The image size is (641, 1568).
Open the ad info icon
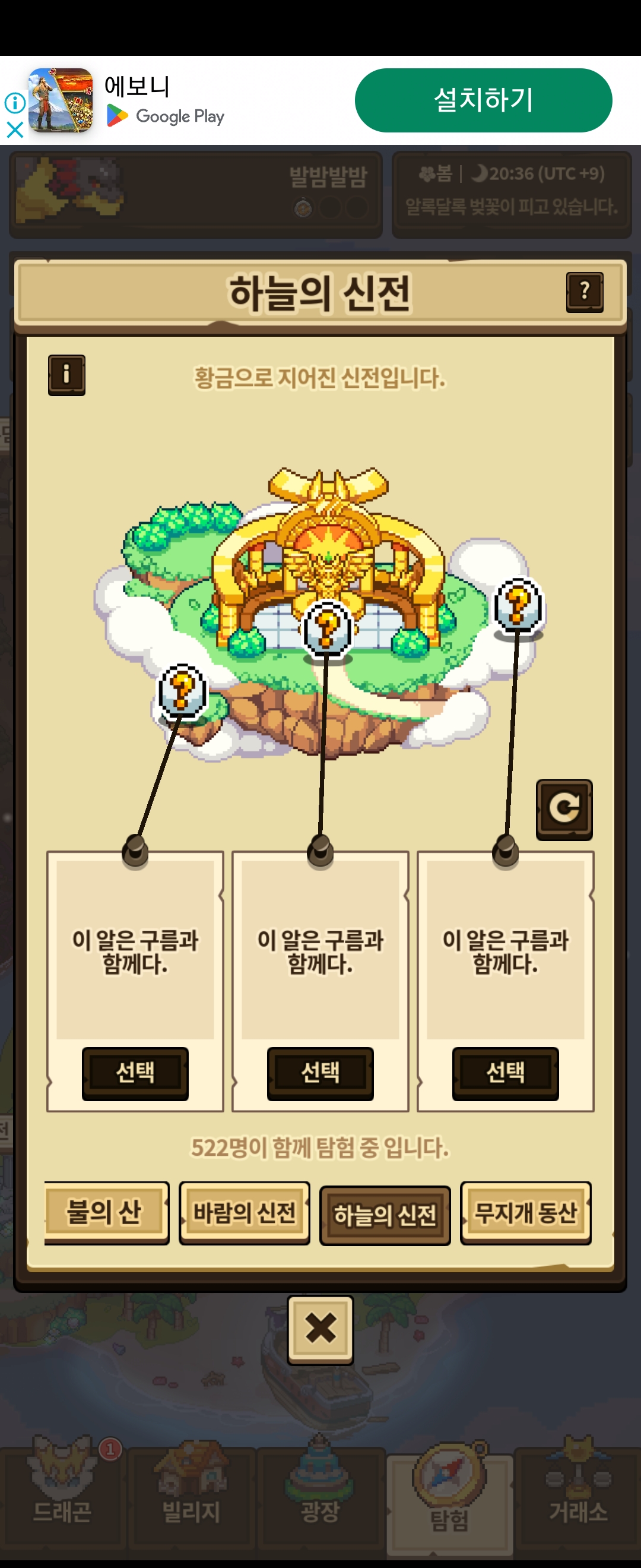click(15, 102)
